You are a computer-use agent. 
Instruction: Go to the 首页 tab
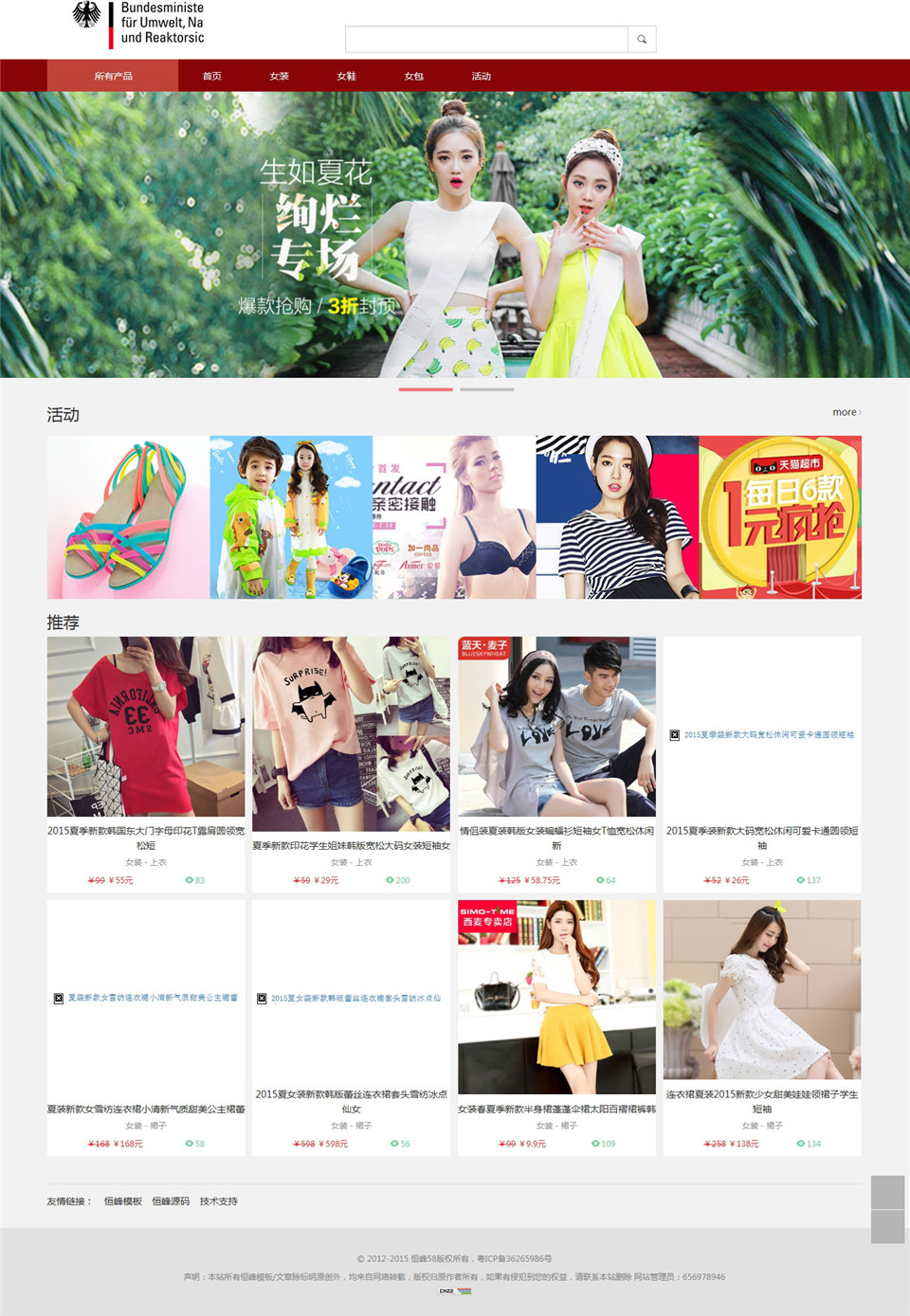211,76
